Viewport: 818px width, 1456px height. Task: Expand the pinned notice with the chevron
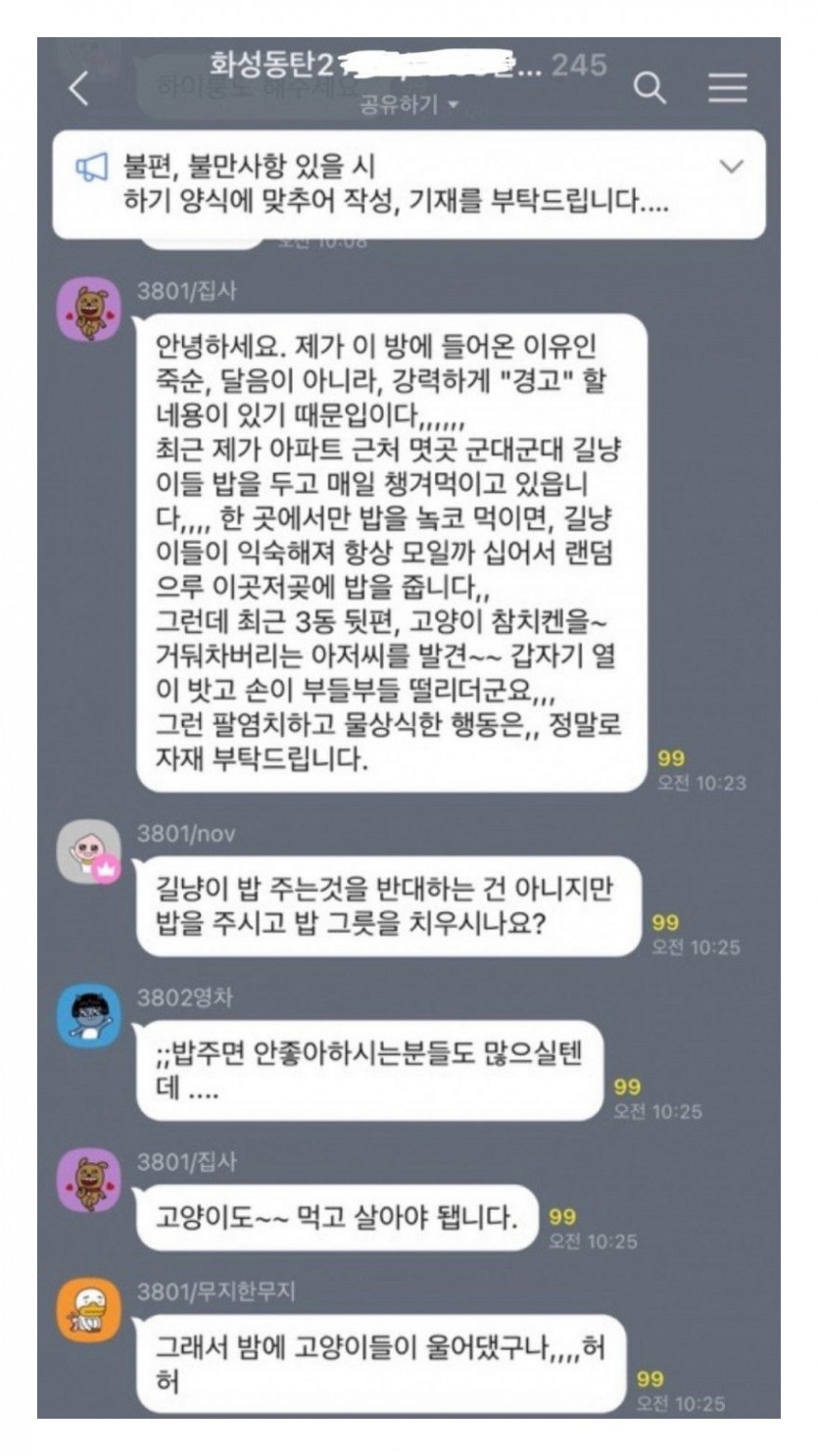pos(731,167)
